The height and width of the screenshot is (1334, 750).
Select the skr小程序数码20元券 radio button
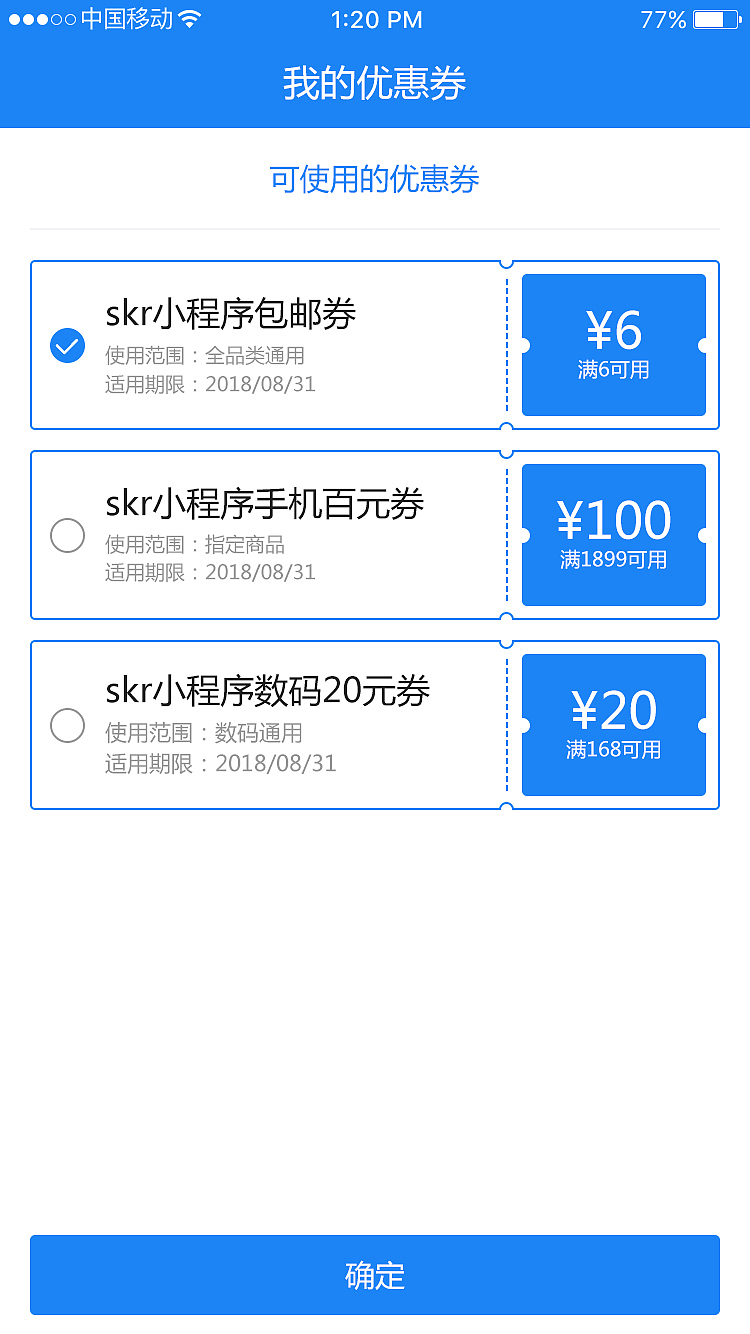click(67, 725)
